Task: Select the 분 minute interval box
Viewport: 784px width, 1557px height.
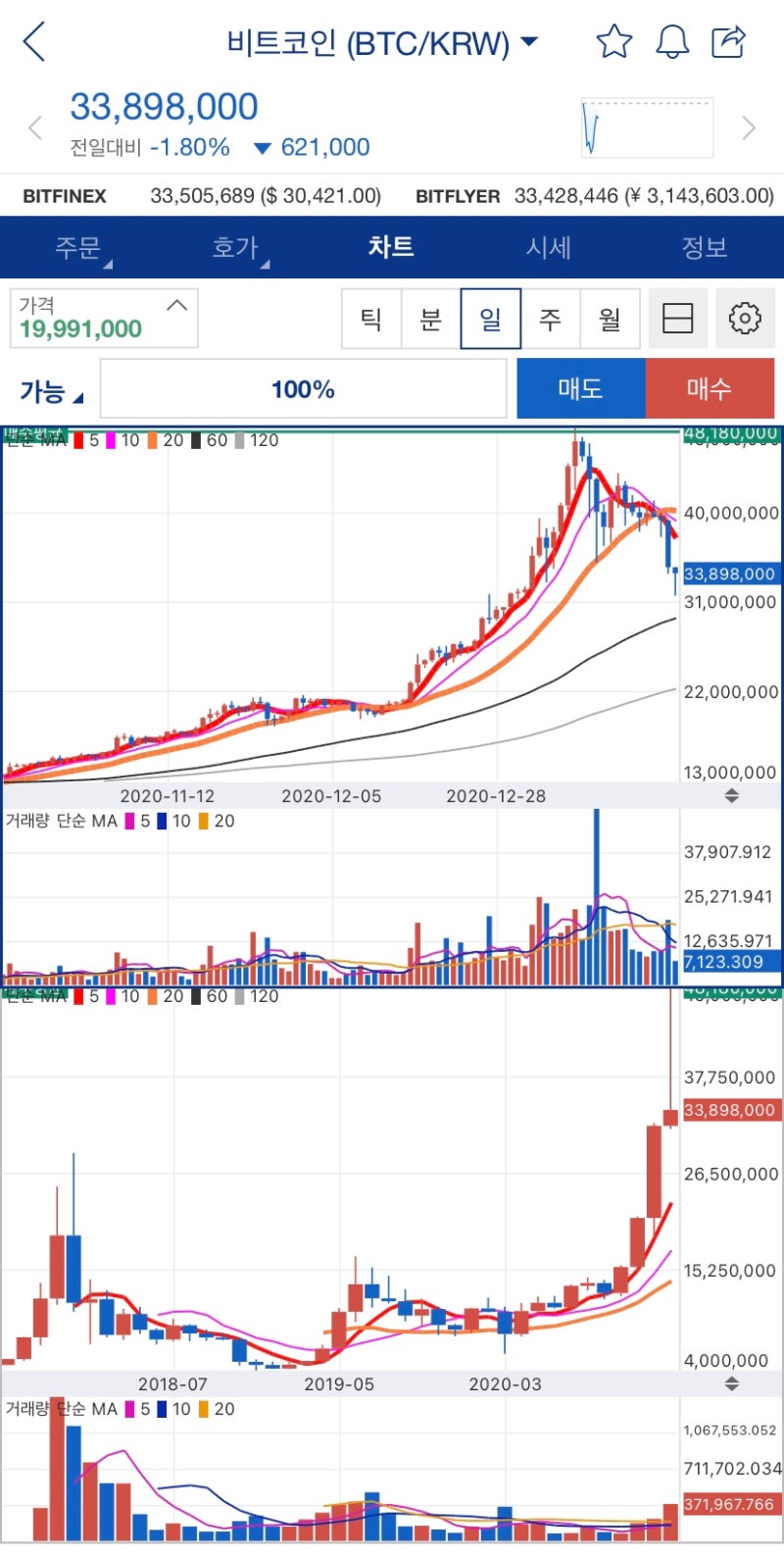Action: click(431, 318)
